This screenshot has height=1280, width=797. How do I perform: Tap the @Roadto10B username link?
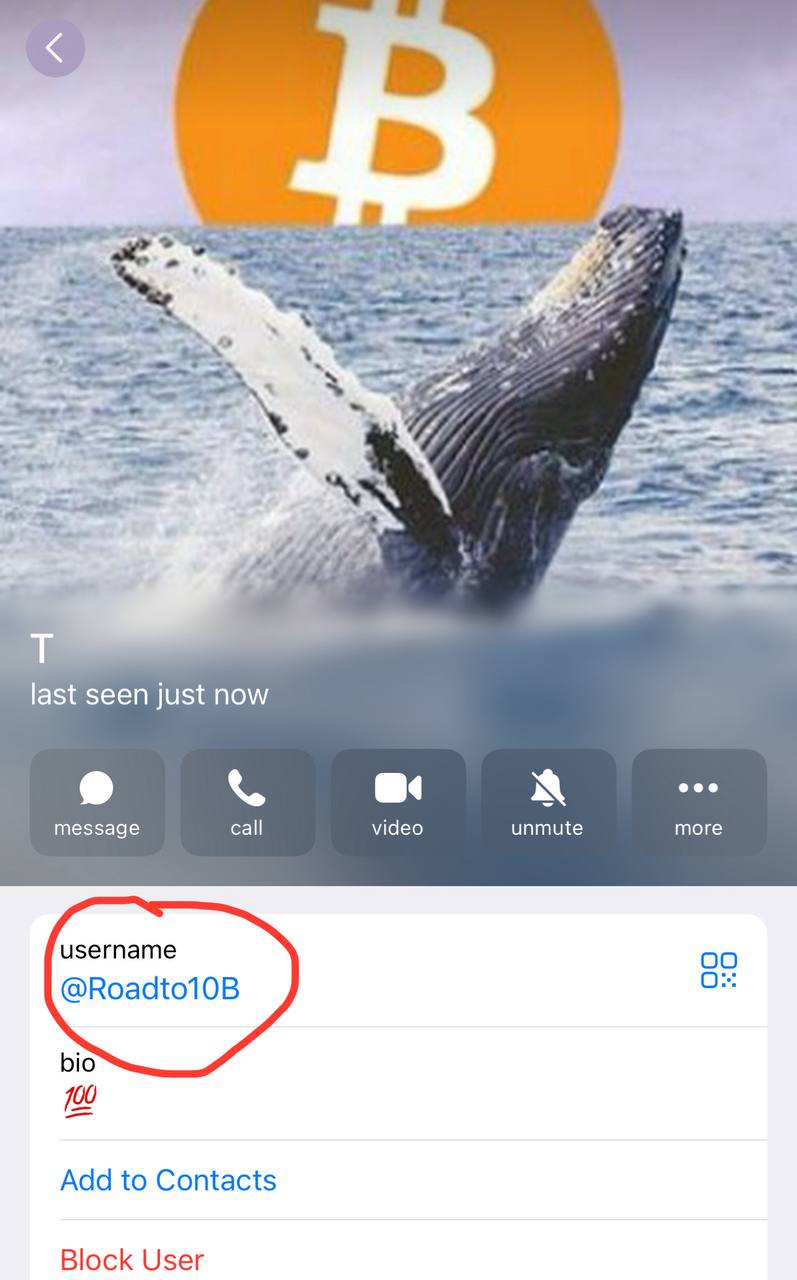tap(150, 989)
